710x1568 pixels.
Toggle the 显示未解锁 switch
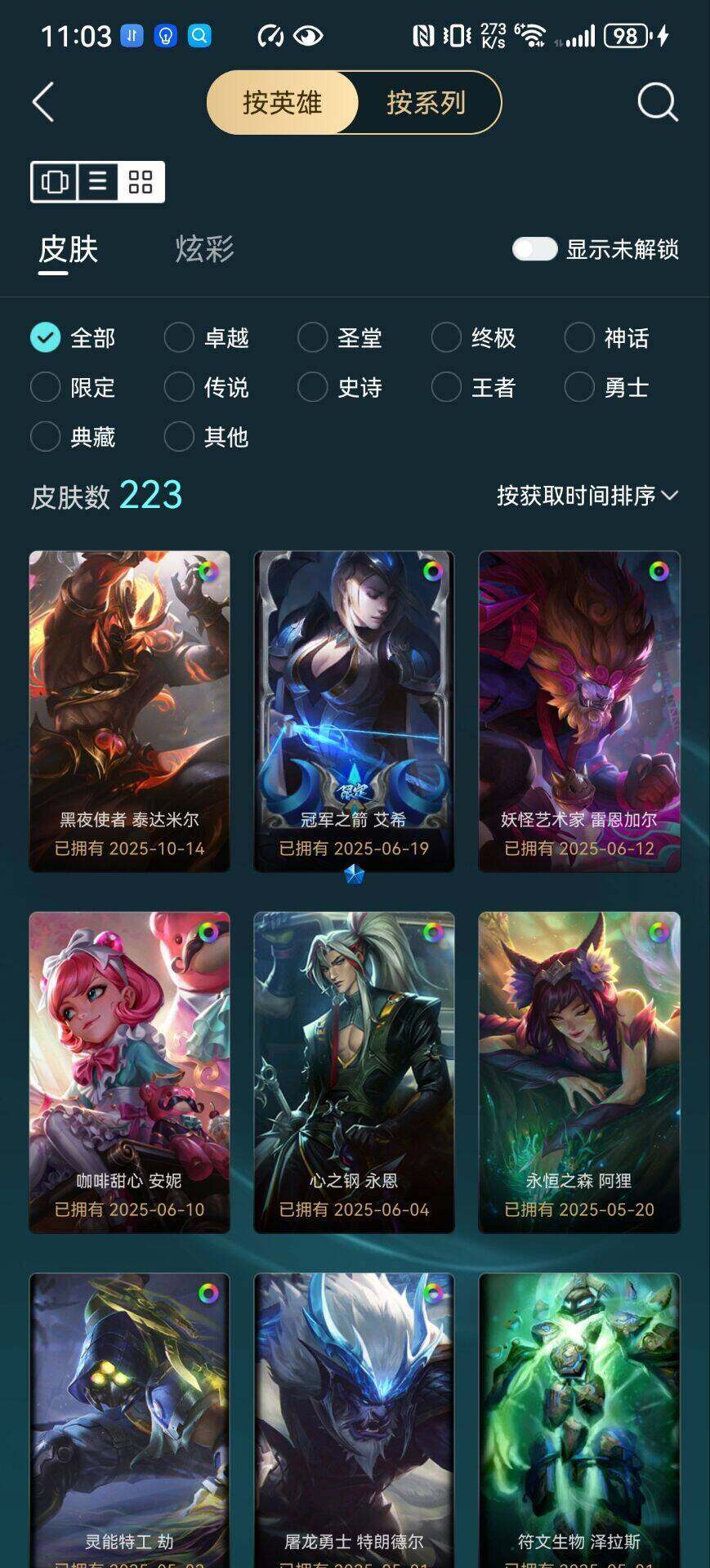point(534,249)
